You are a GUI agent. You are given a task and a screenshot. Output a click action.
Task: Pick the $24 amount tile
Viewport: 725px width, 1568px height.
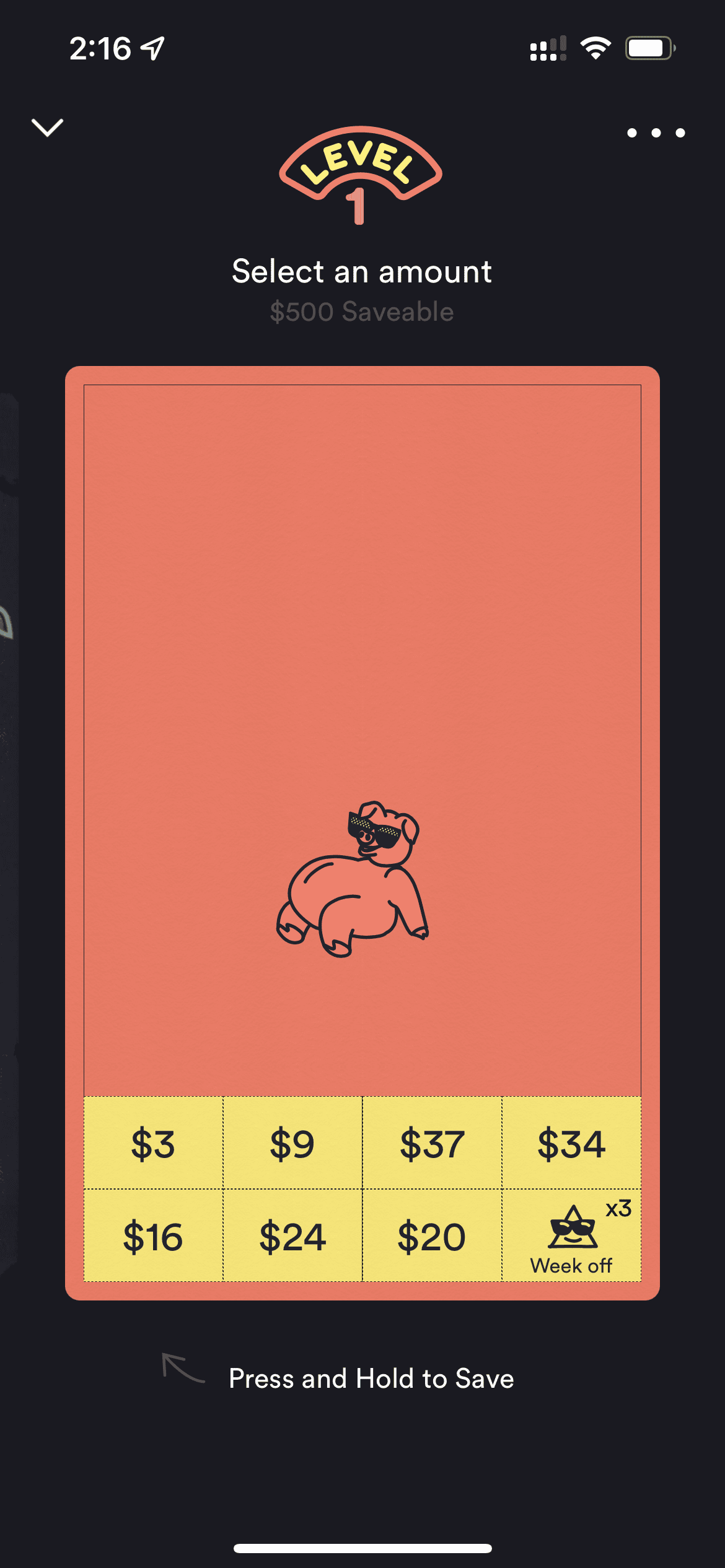click(292, 1236)
